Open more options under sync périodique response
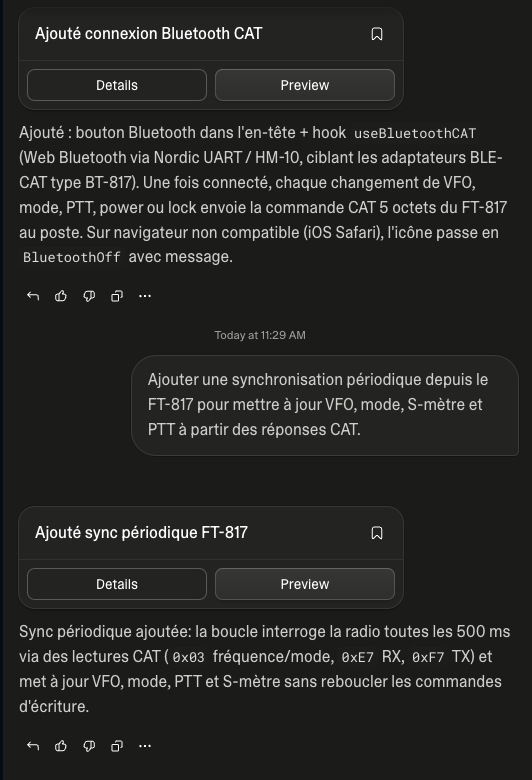The width and height of the screenshot is (532, 780). (x=145, y=746)
